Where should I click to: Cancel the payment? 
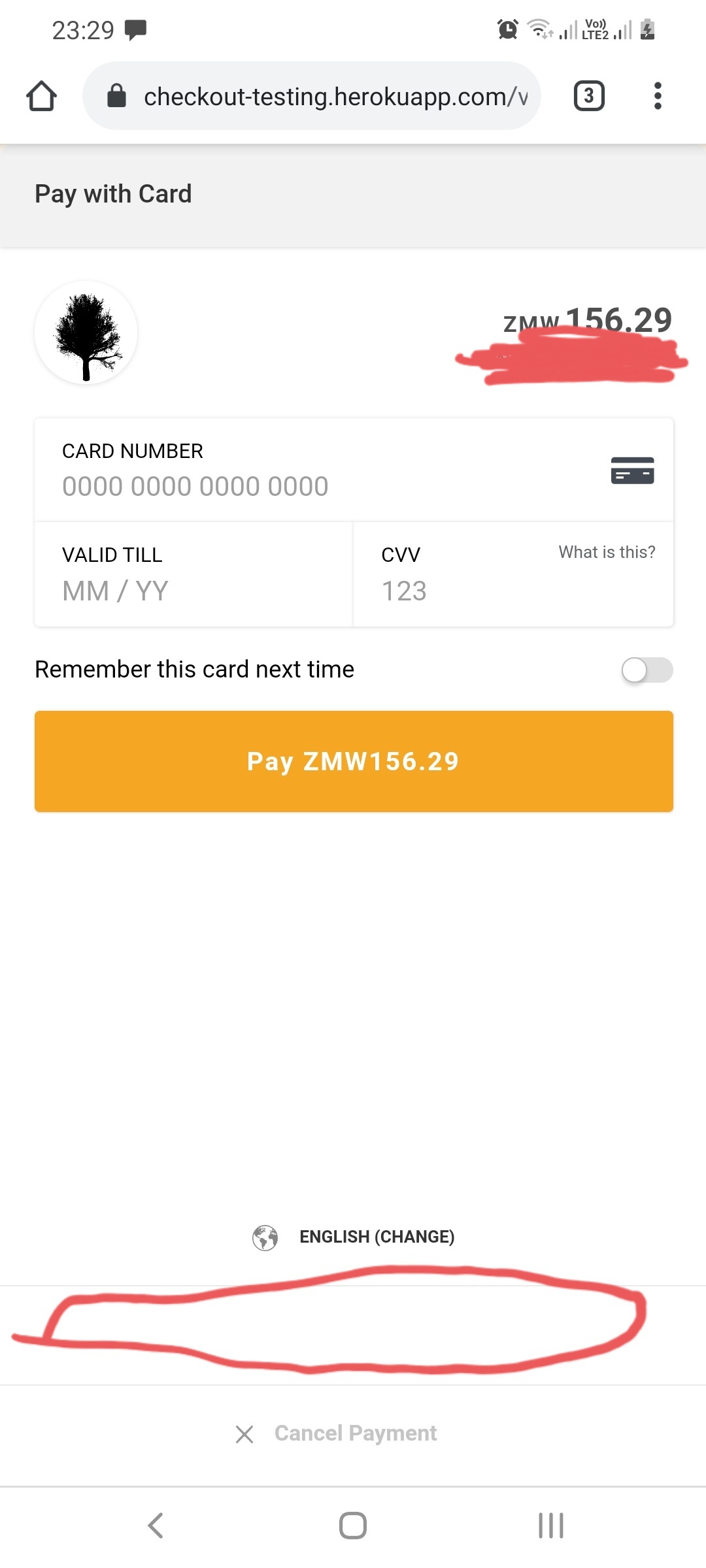[354, 1433]
